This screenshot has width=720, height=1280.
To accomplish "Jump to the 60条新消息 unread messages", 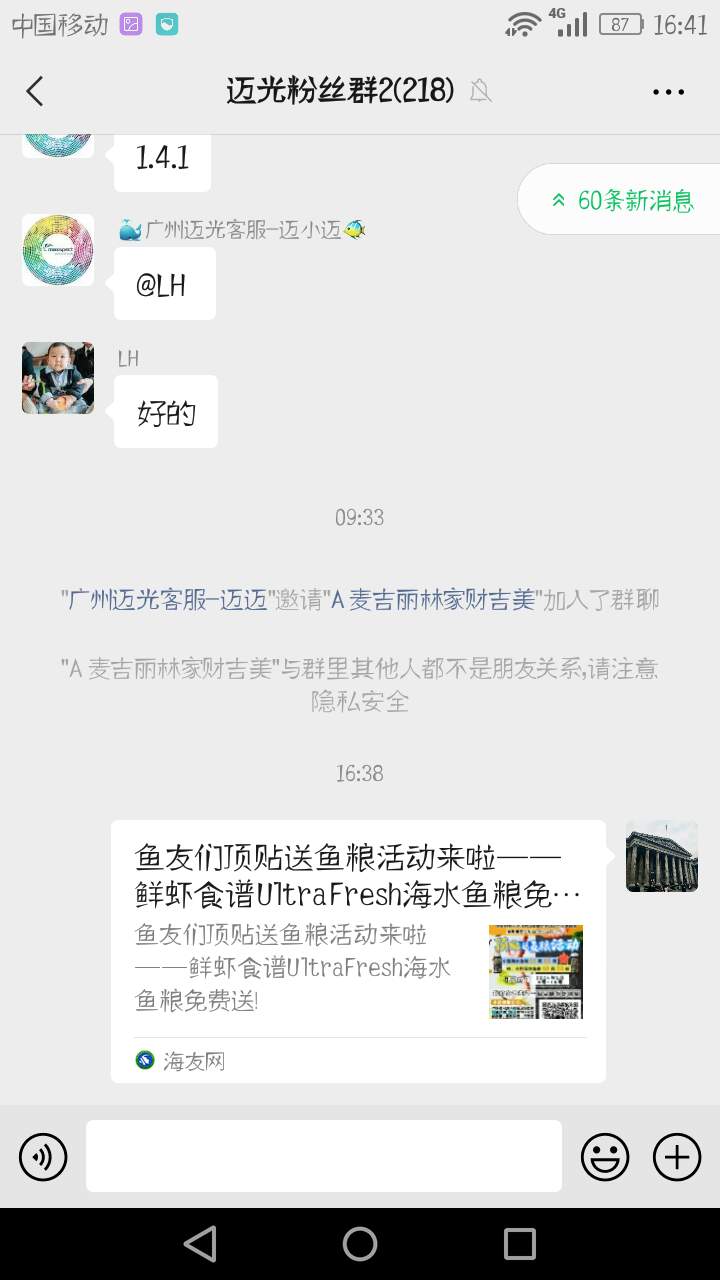I will [x=622, y=200].
